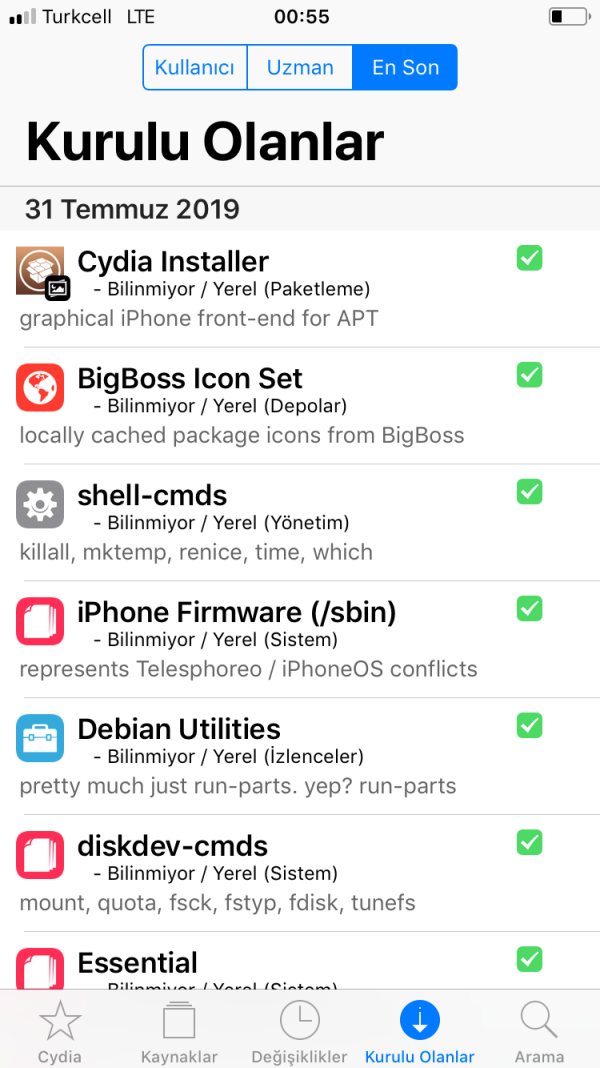Open the Değişiklikler tab
Image resolution: width=600 pixels, height=1068 pixels.
[x=300, y=1030]
